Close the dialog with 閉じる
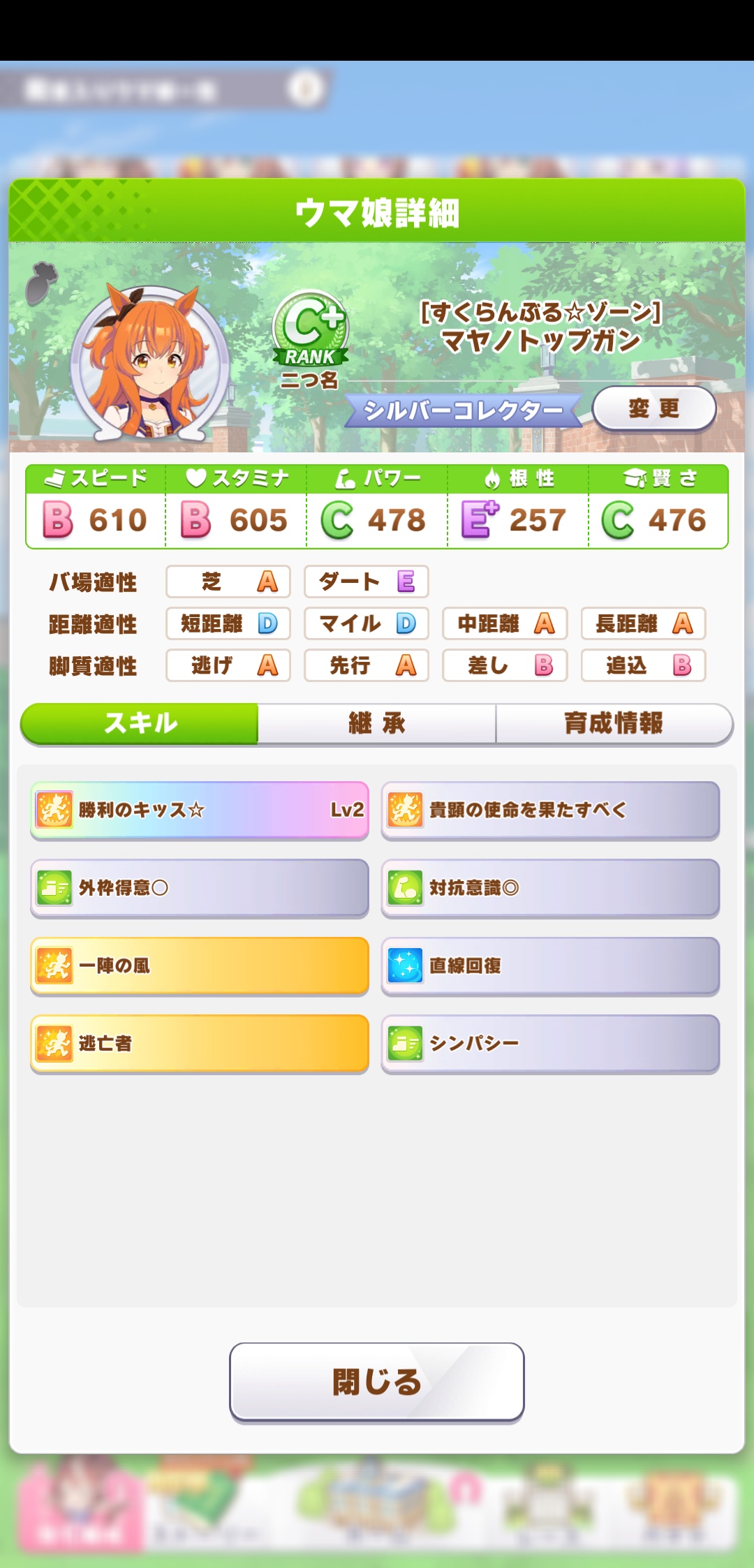754x1568 pixels. (x=377, y=1382)
